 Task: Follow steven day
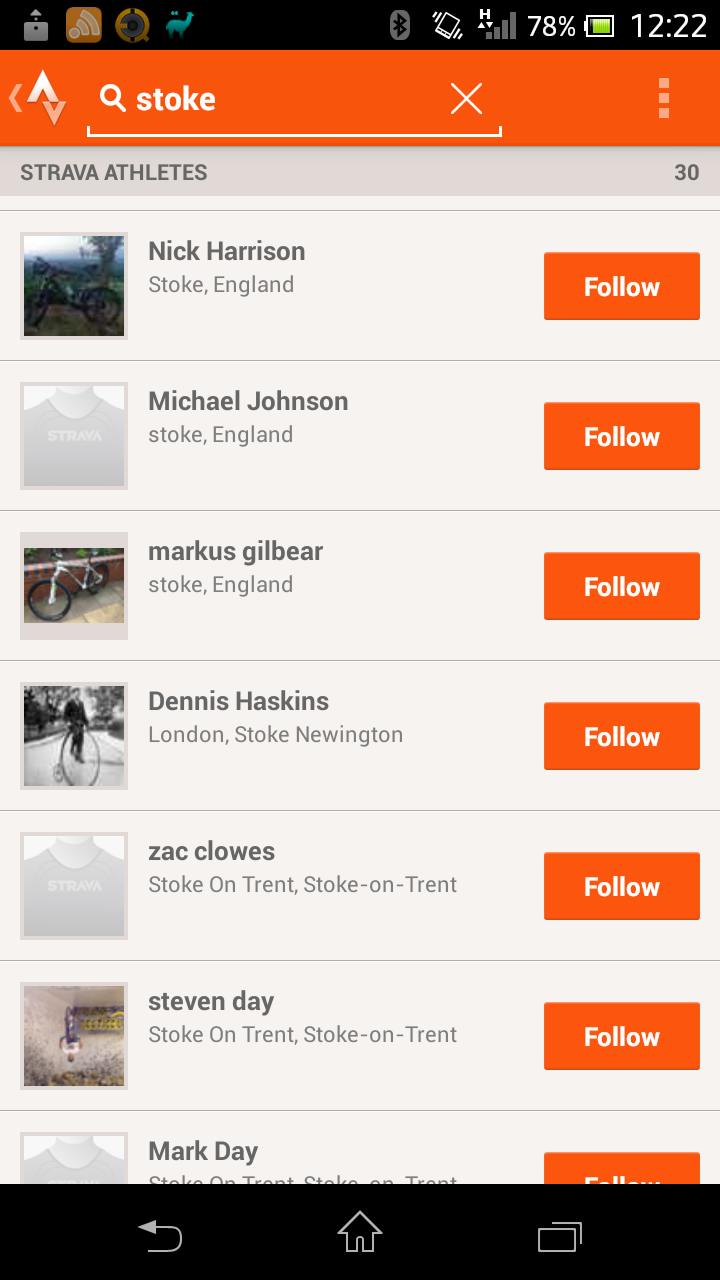point(622,1036)
